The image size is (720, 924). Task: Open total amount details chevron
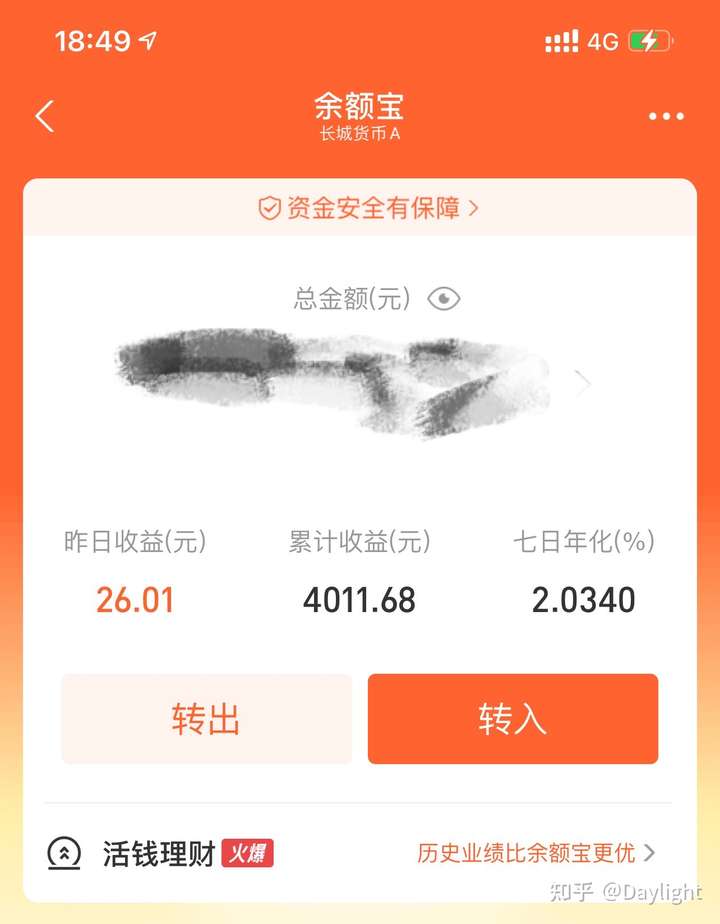[583, 382]
